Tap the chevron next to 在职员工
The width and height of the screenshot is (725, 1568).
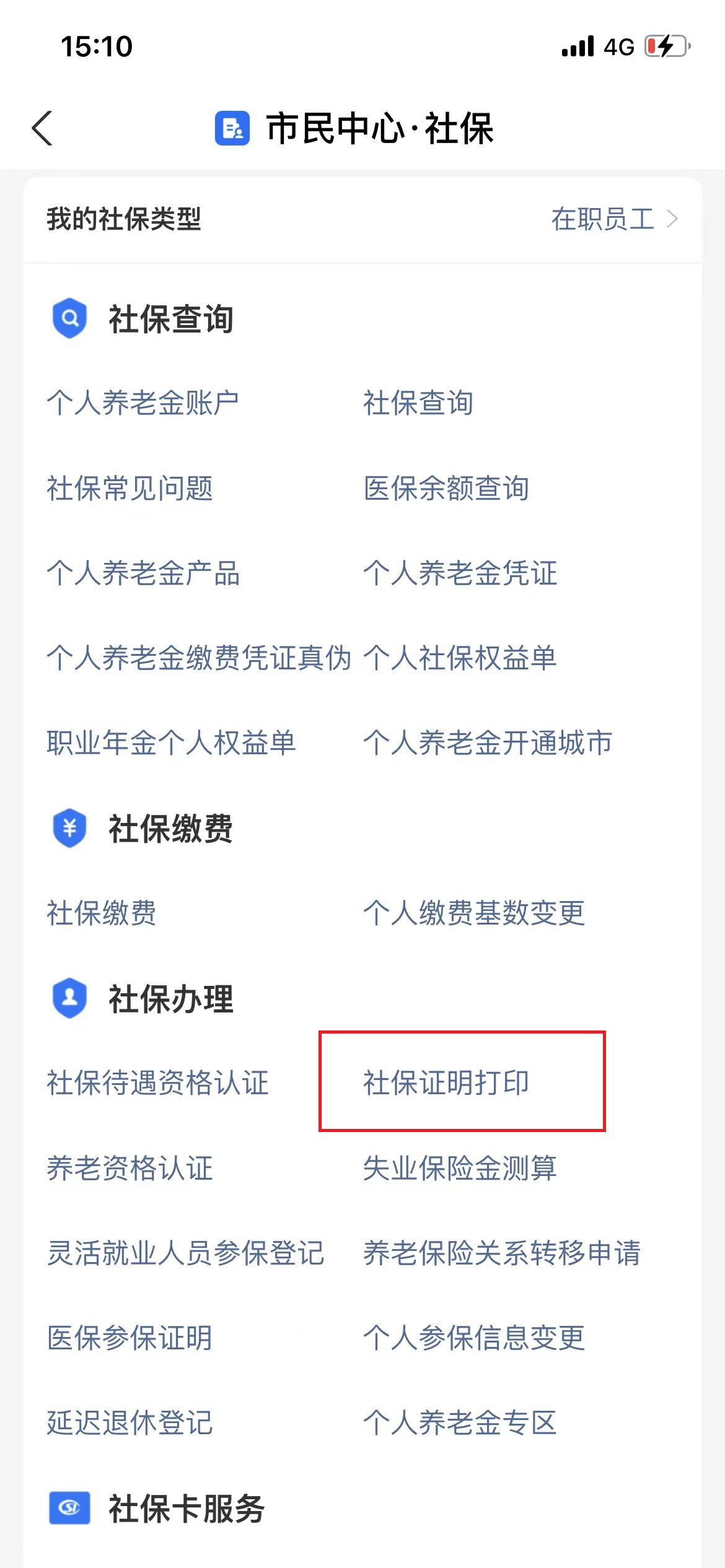coord(673,218)
